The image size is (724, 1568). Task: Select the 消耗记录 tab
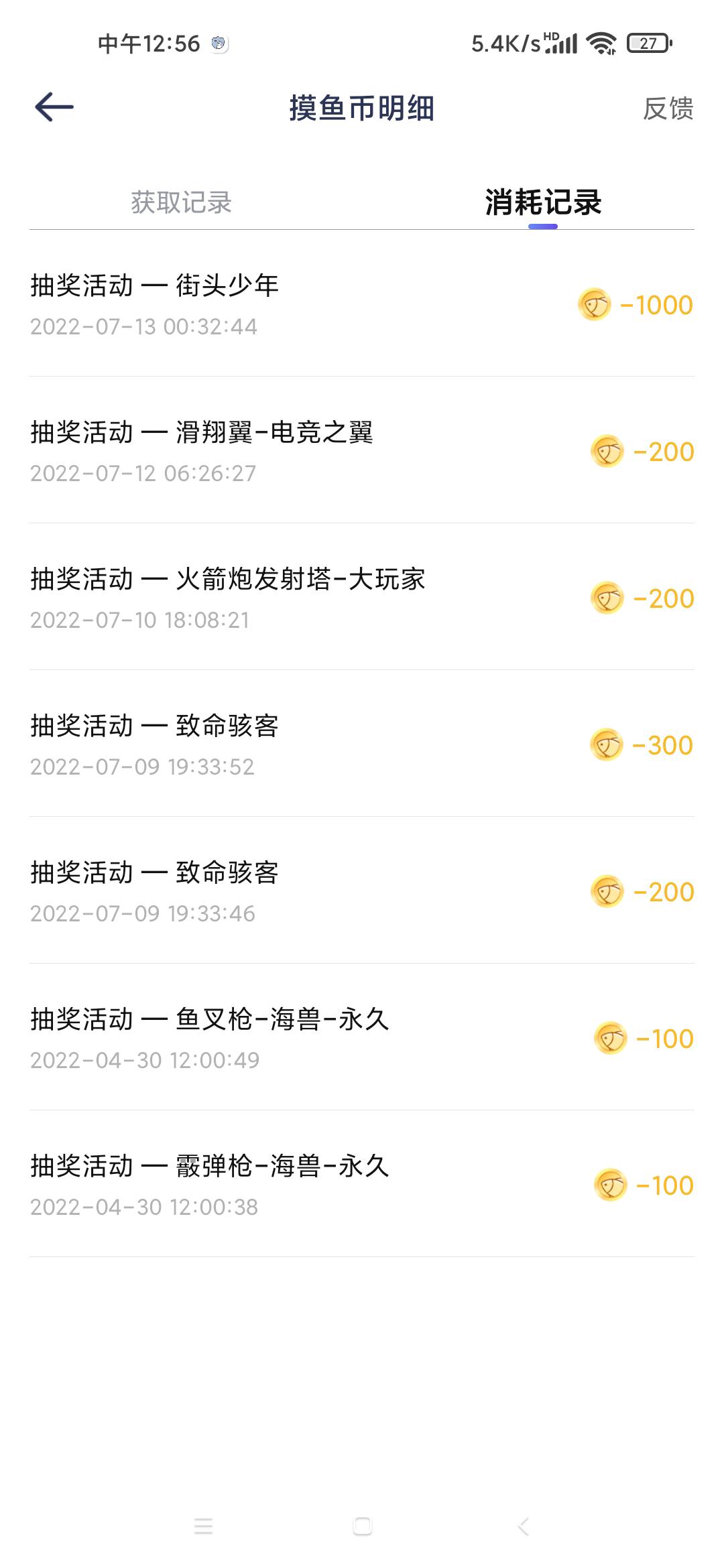pos(543,202)
